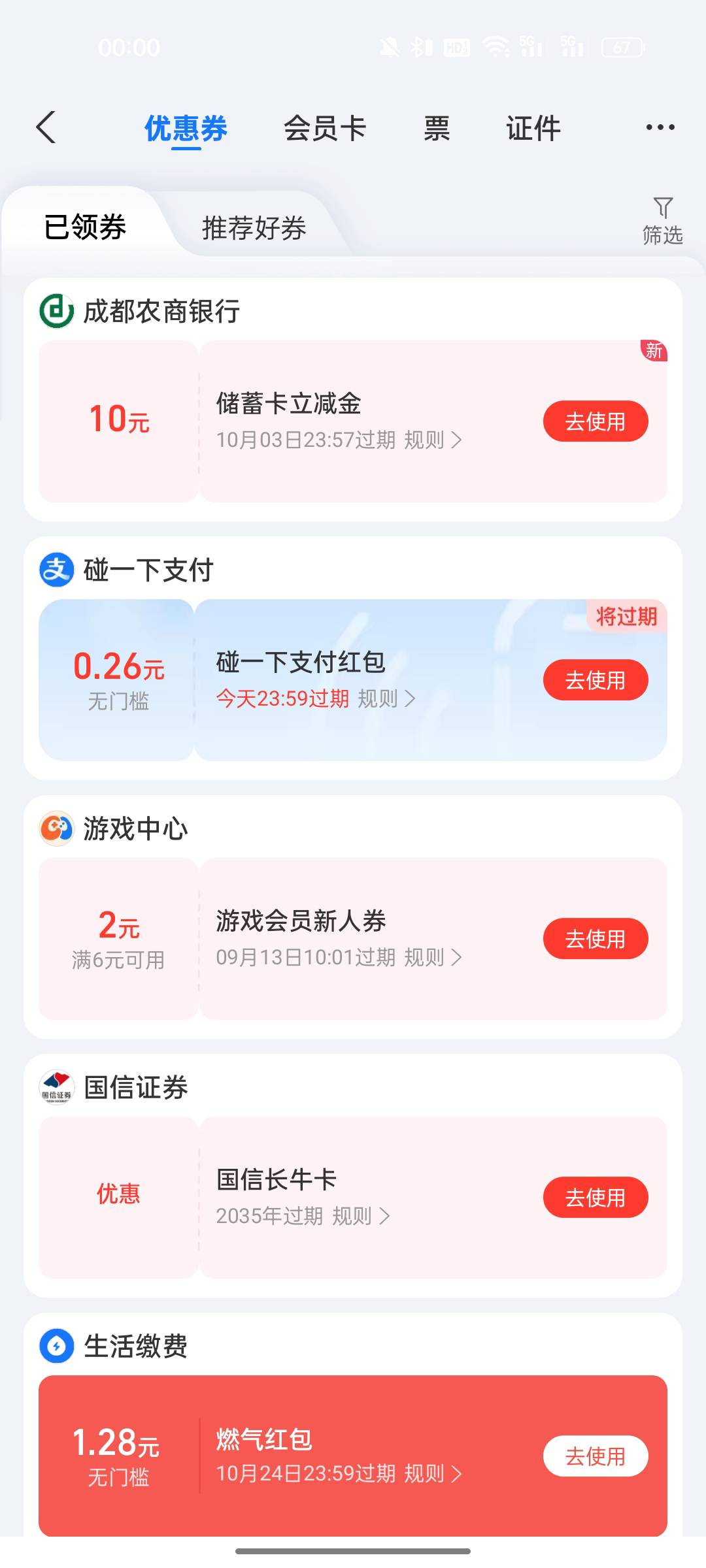706x1568 pixels.
Task: Switch to the 会员卡 tab
Action: click(x=325, y=128)
